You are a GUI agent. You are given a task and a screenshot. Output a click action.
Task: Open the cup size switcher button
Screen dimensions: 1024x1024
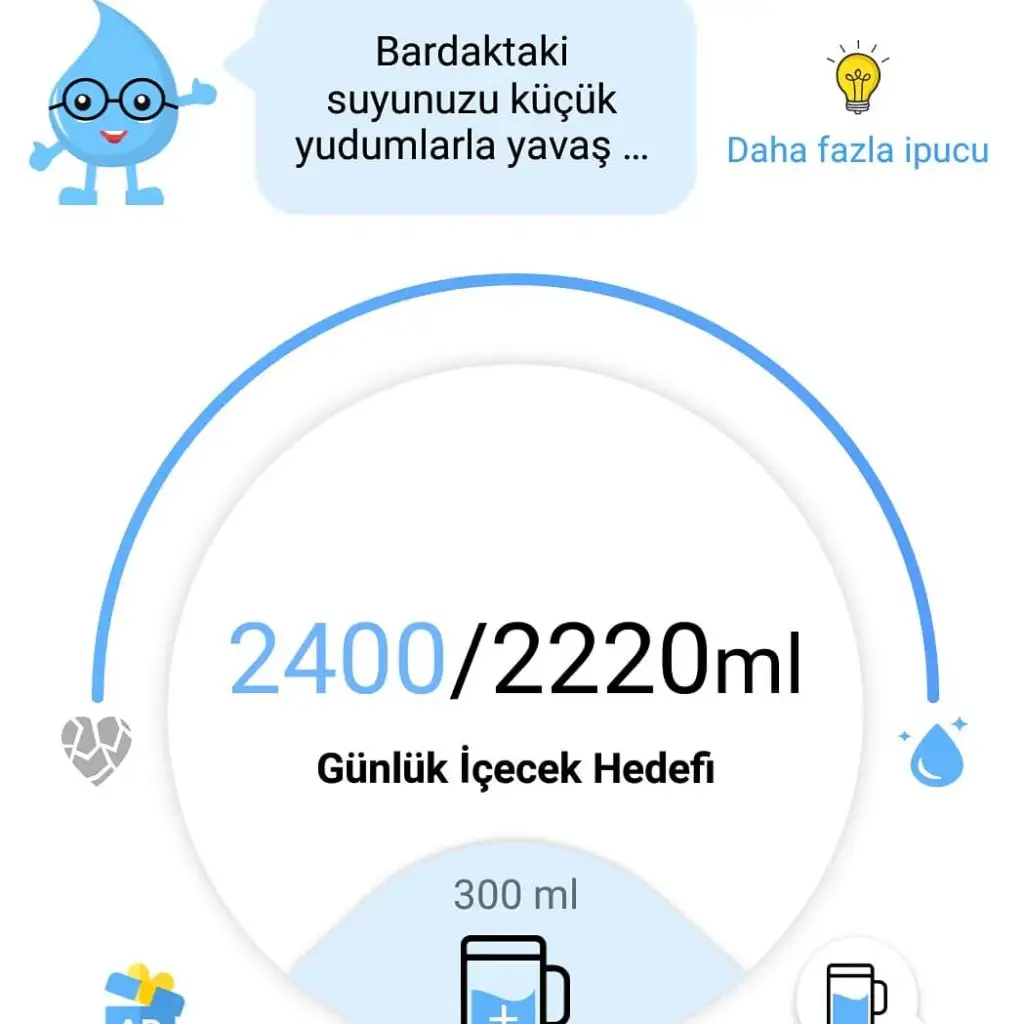click(x=855, y=992)
